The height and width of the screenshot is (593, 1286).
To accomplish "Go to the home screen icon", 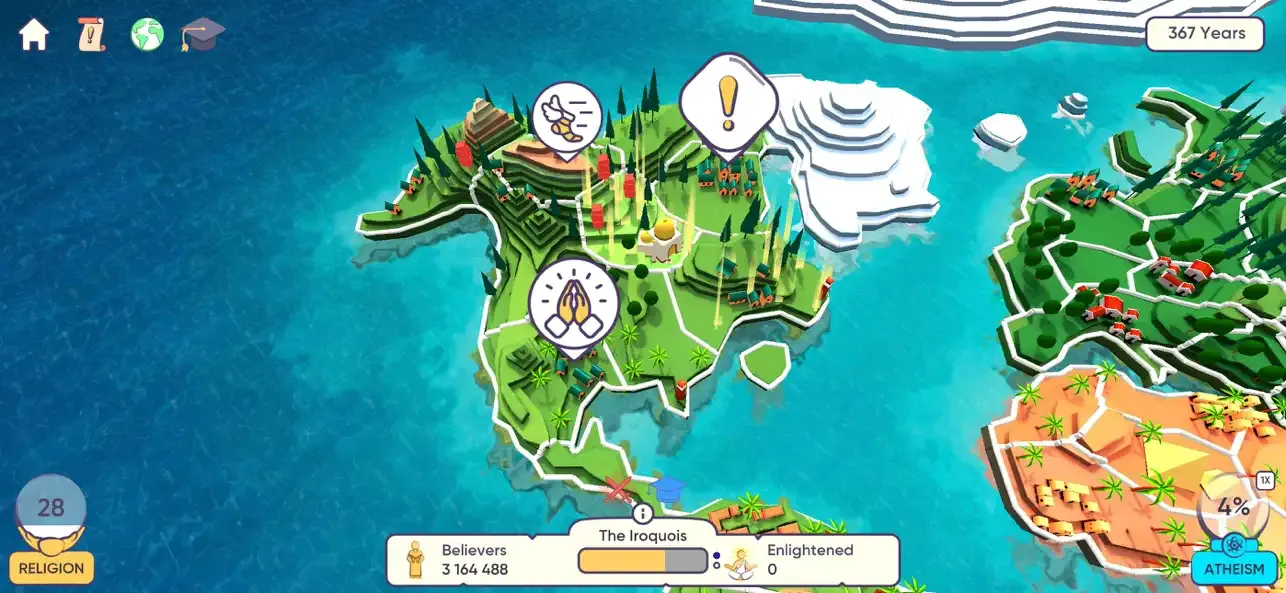I will [34, 35].
